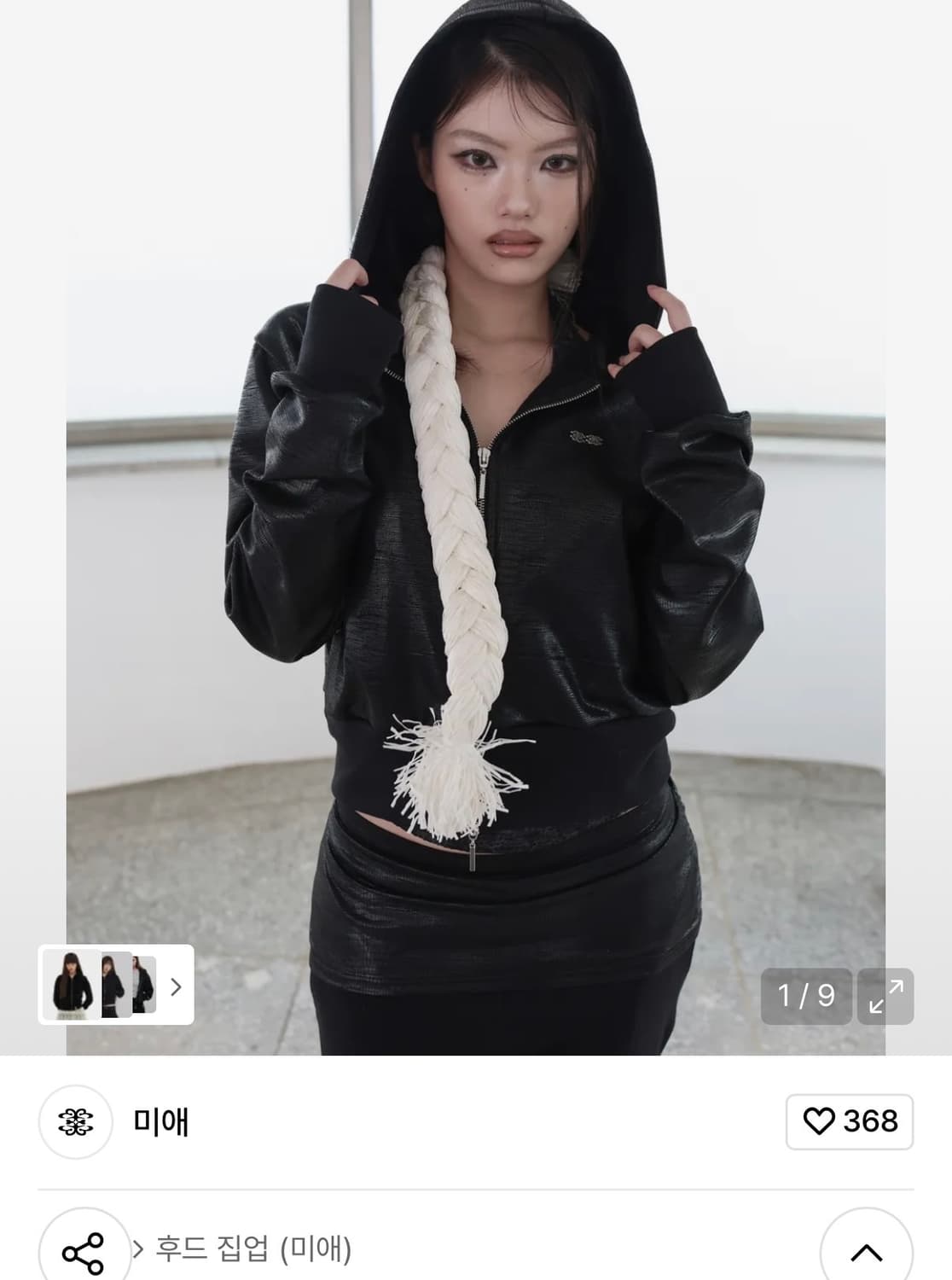Click the main product photo
Image resolution: width=952 pixels, height=1280 pixels.
click(x=476, y=529)
